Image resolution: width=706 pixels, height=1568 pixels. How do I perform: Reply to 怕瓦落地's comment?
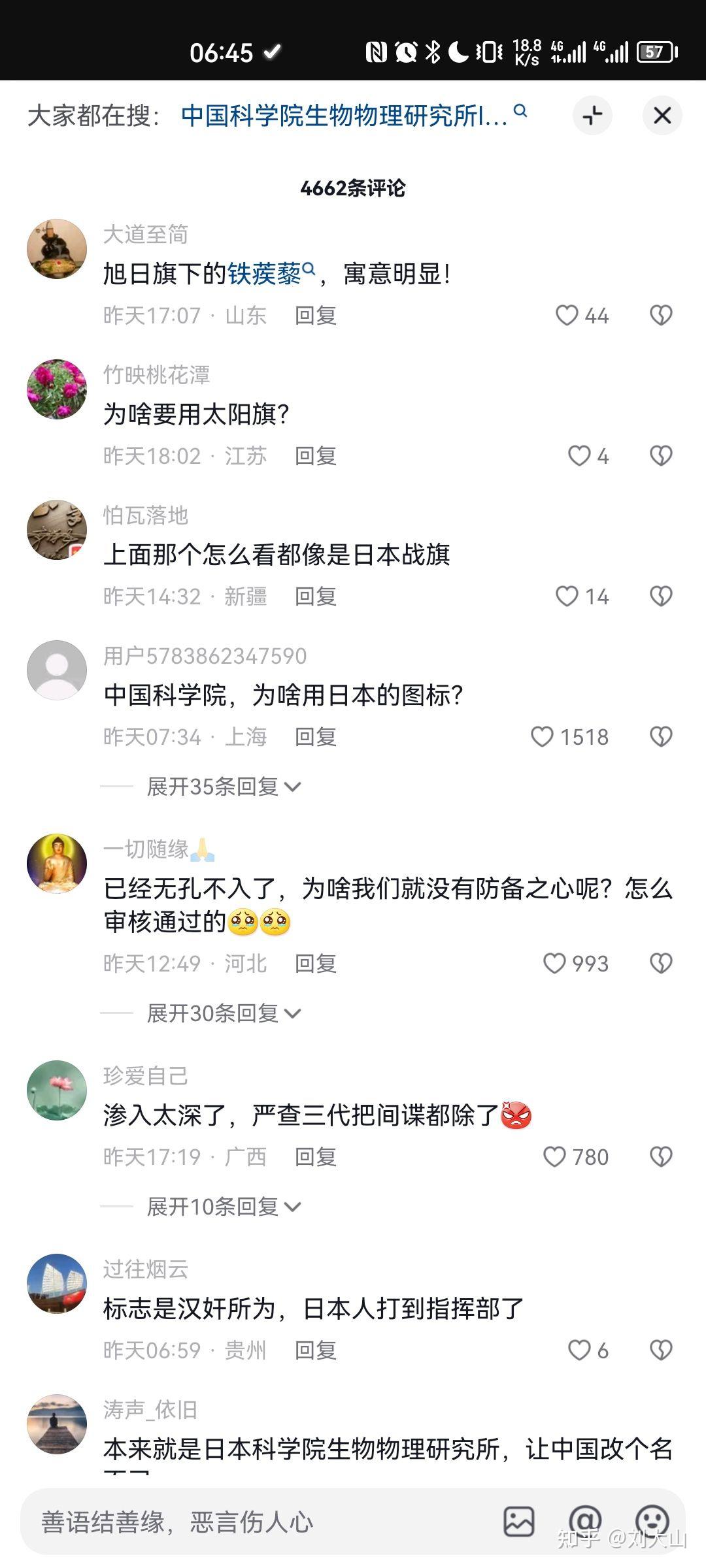tap(315, 596)
